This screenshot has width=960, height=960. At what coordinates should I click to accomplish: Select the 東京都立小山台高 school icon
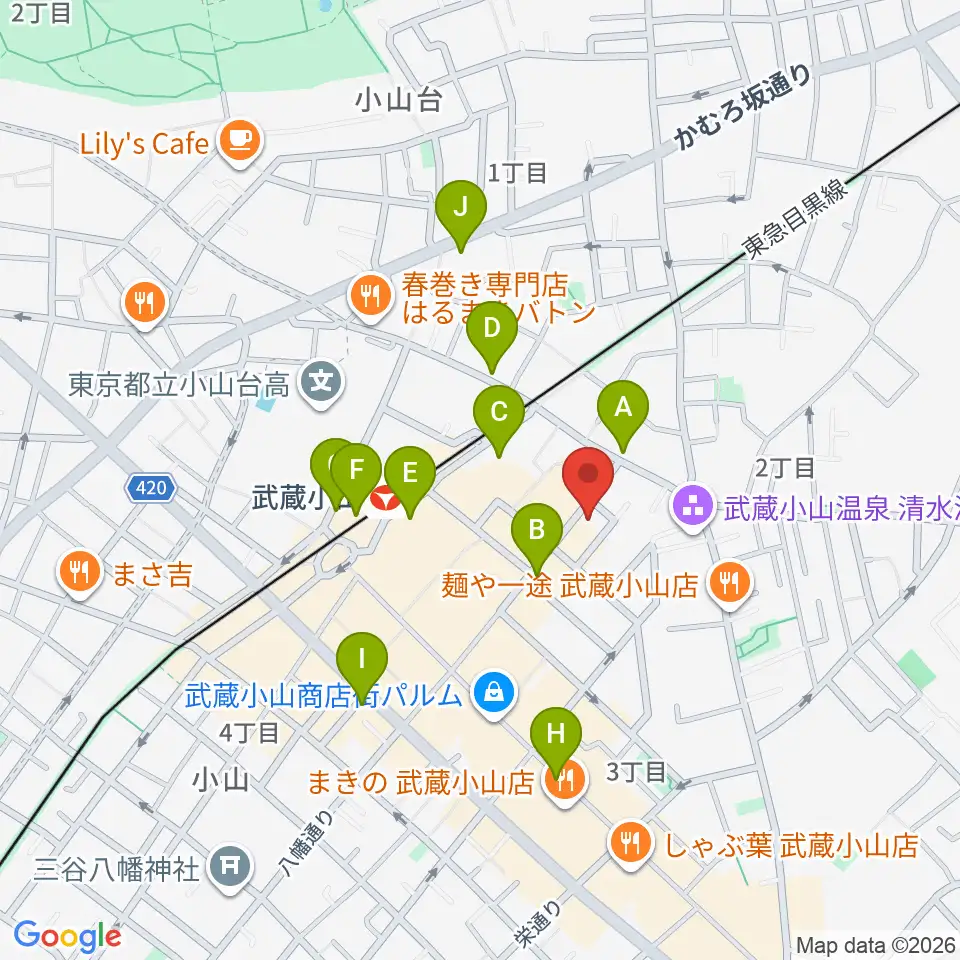click(x=321, y=381)
